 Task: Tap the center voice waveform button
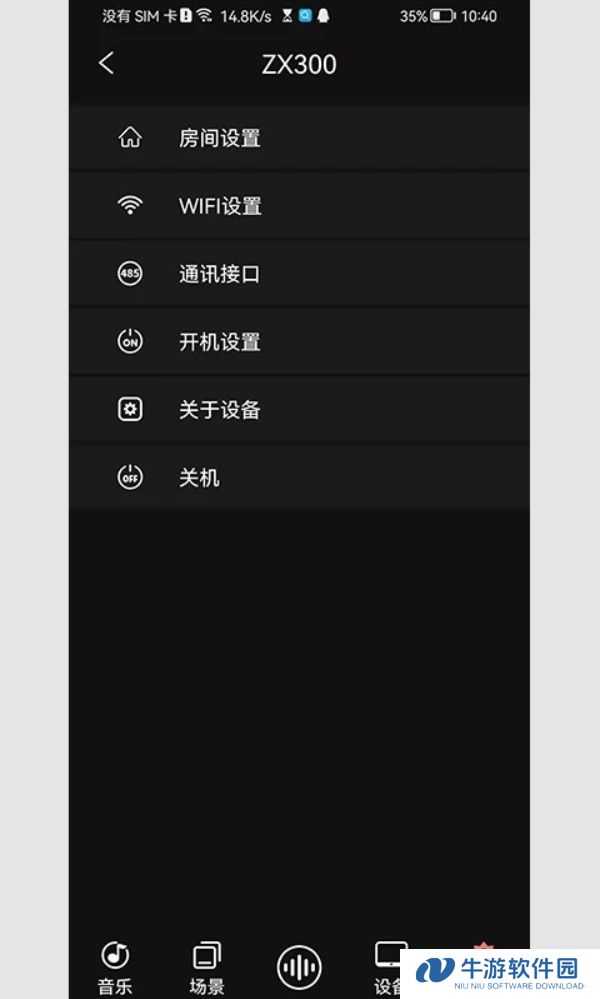coord(299,968)
